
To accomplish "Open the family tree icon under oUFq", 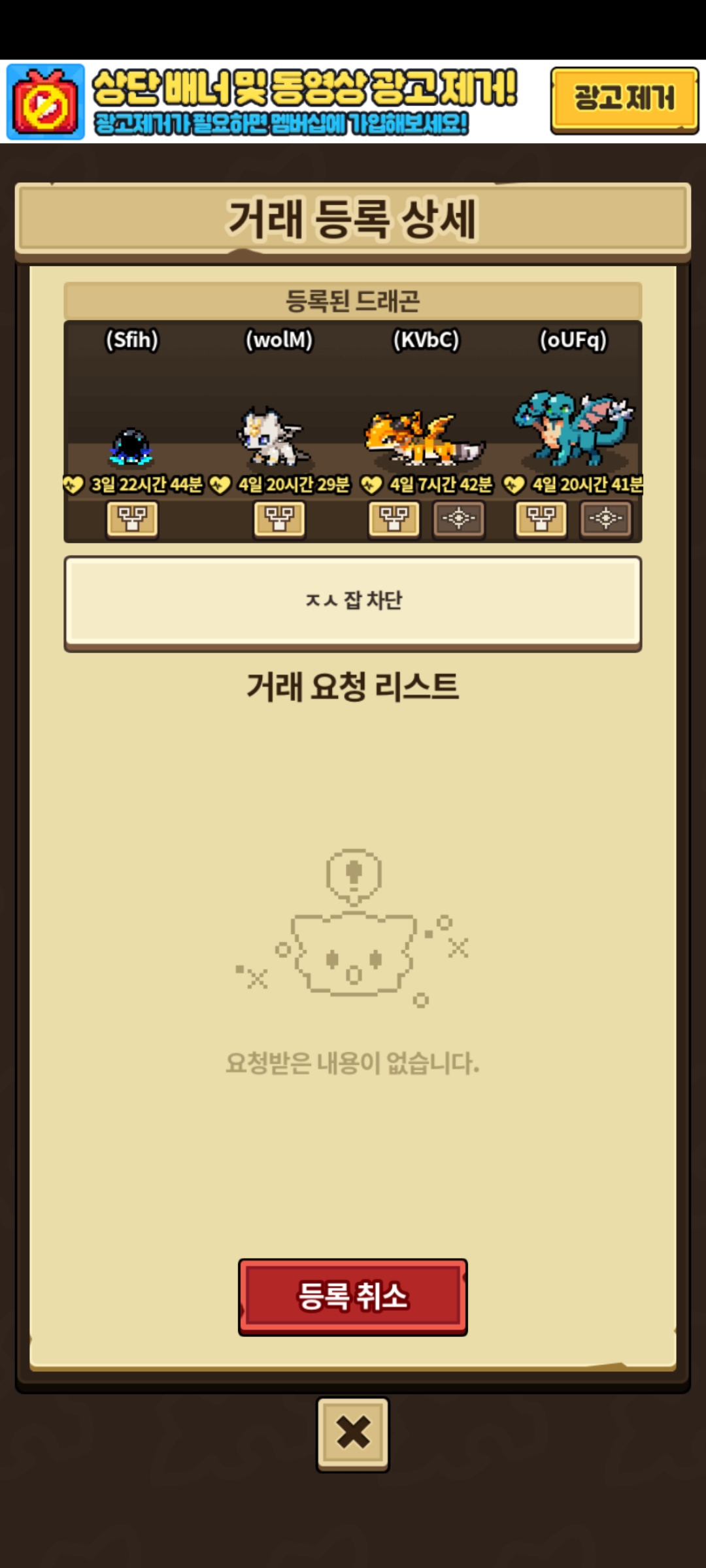I will (541, 520).
